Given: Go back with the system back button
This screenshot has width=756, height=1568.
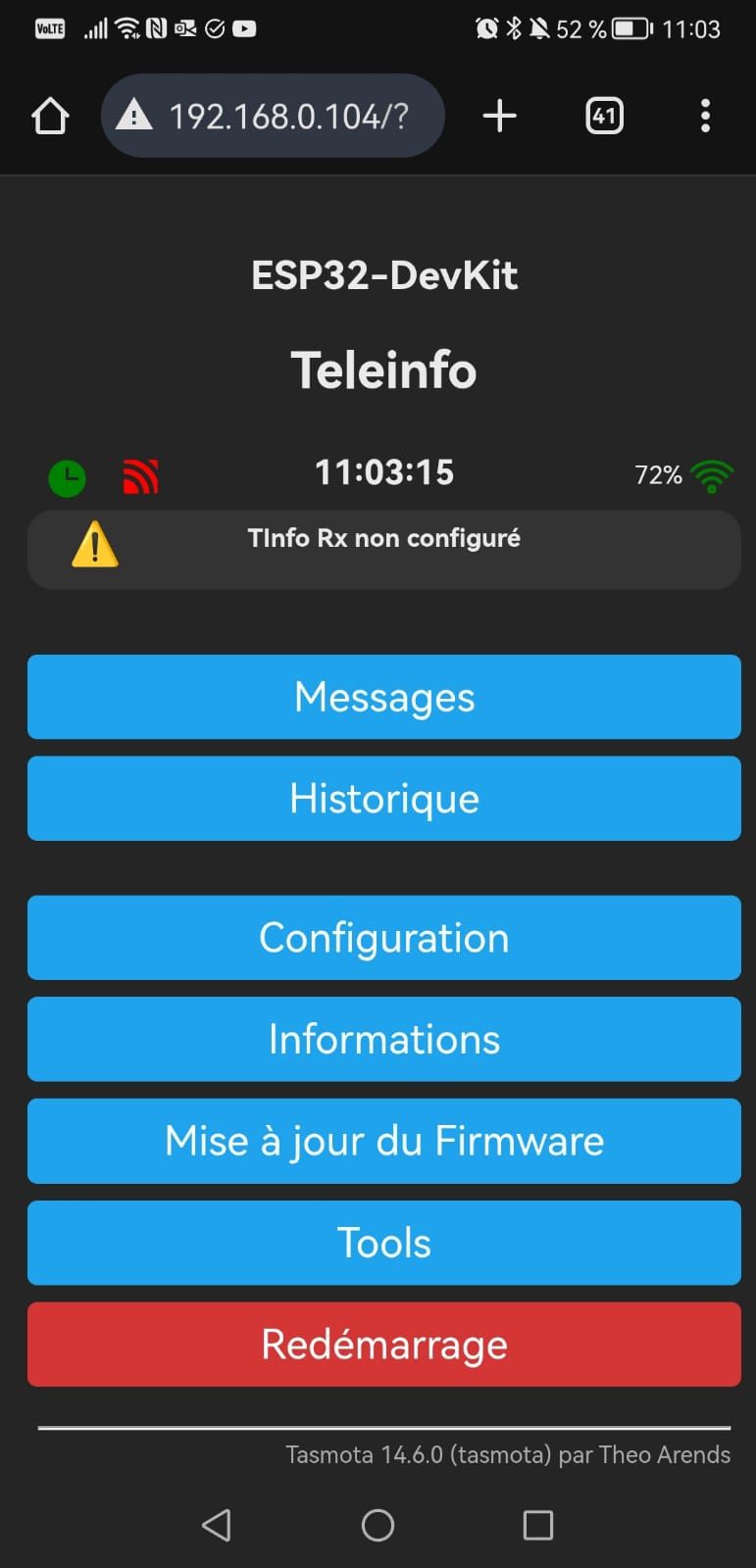Looking at the screenshot, I should click(217, 1525).
